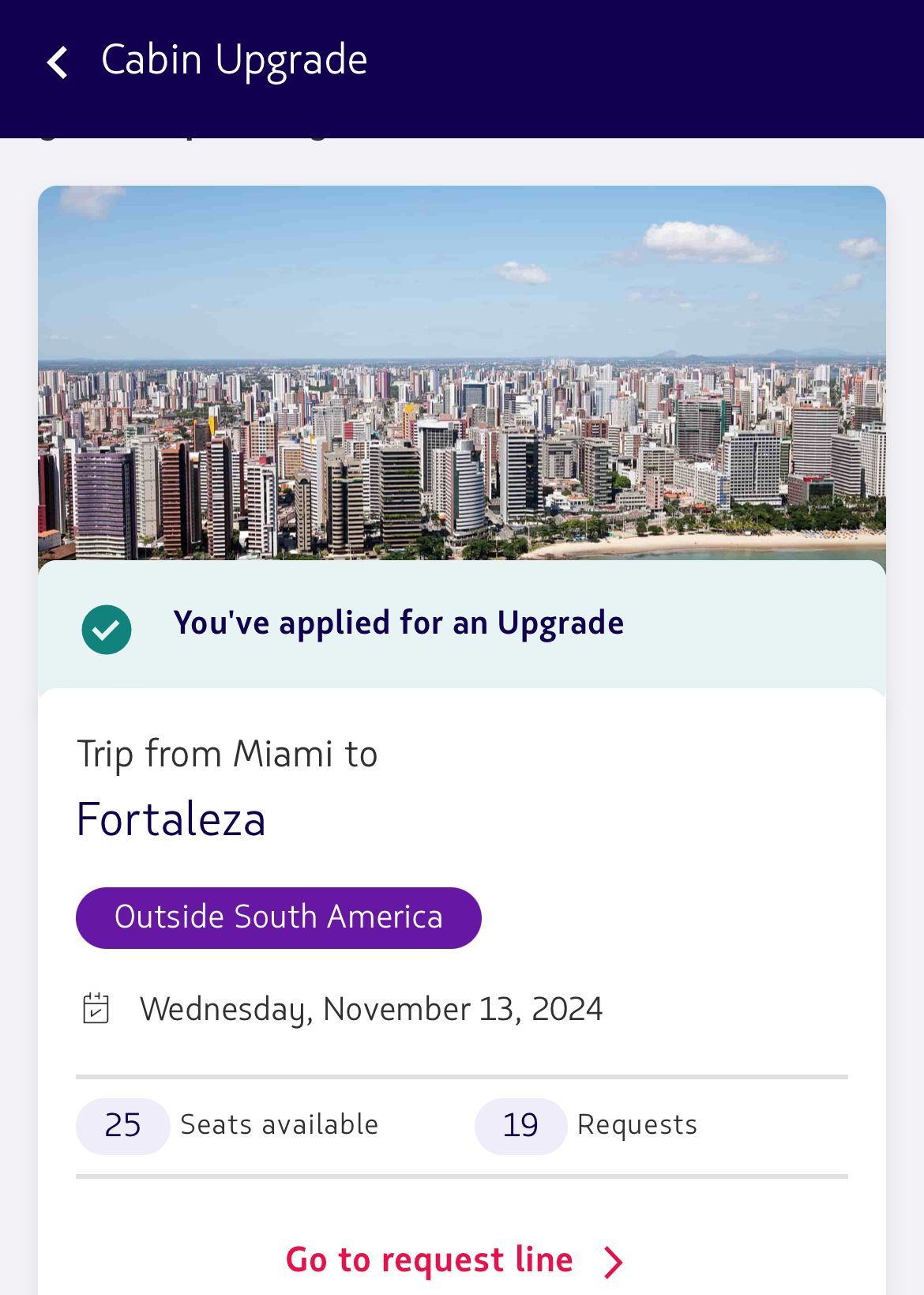Open the Fortaleza trip upgrade card
This screenshot has width=924, height=1295.
461,818
